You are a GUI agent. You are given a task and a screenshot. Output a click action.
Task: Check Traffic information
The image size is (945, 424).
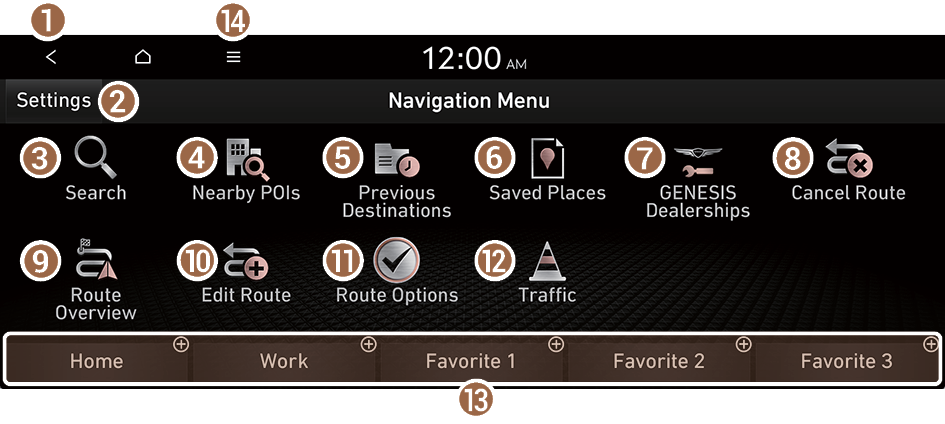[547, 274]
